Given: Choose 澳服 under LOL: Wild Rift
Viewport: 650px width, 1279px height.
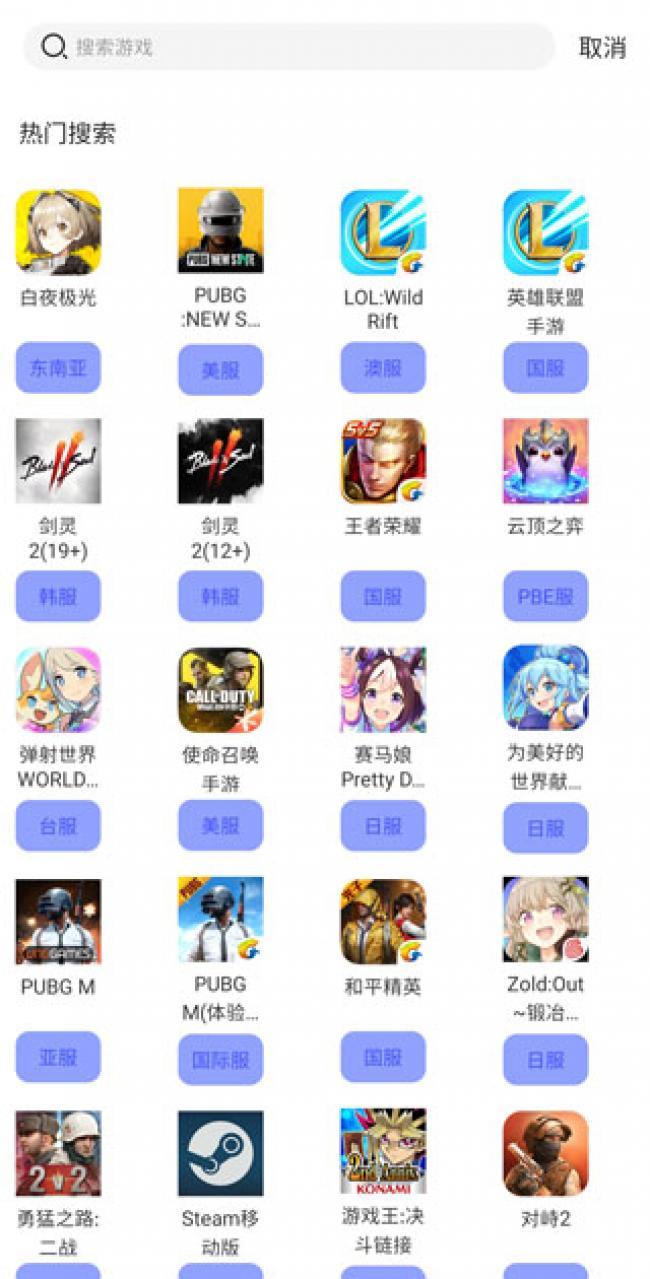Looking at the screenshot, I should pos(383,368).
